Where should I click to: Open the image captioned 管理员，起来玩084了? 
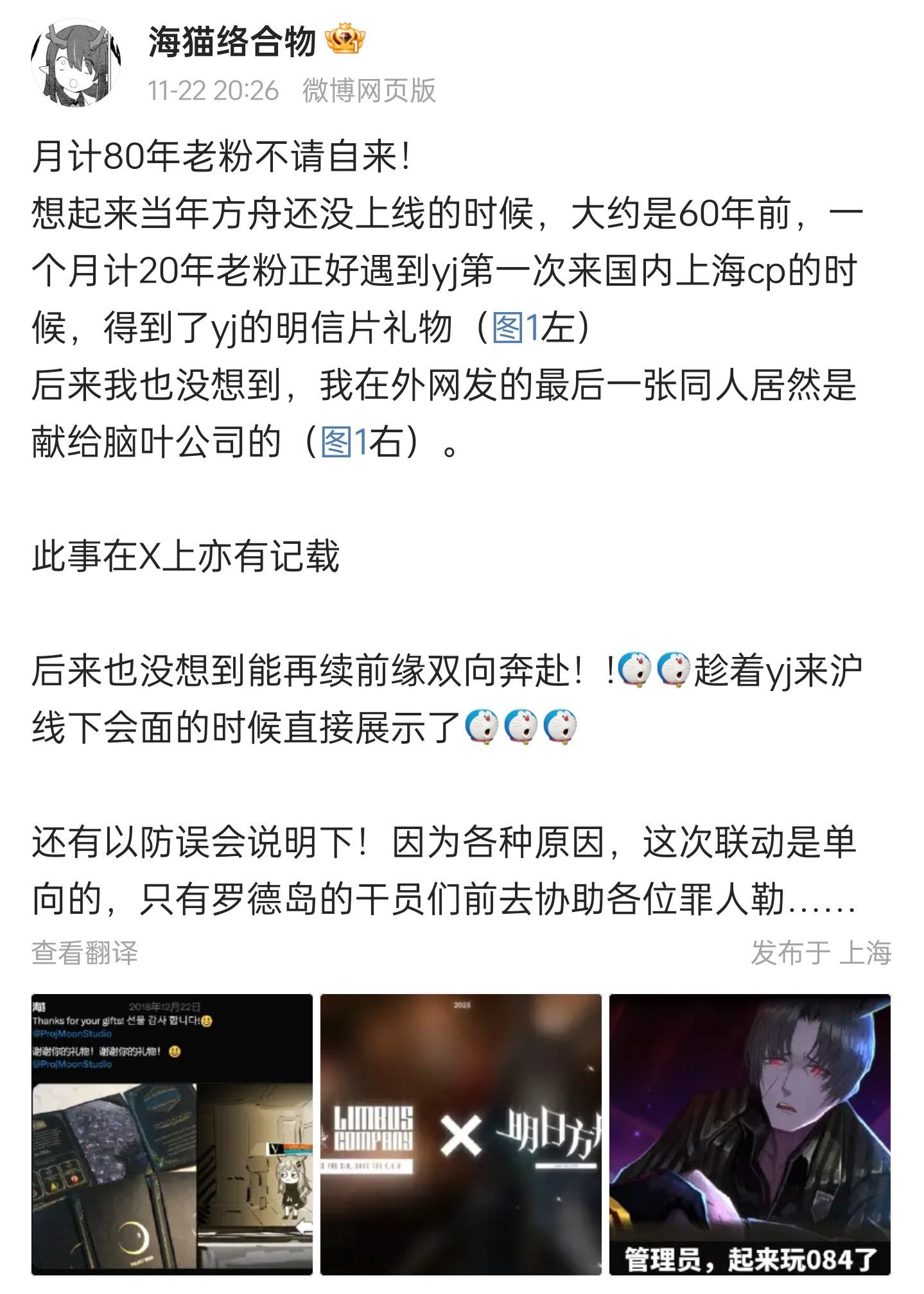pyautogui.click(x=749, y=1134)
